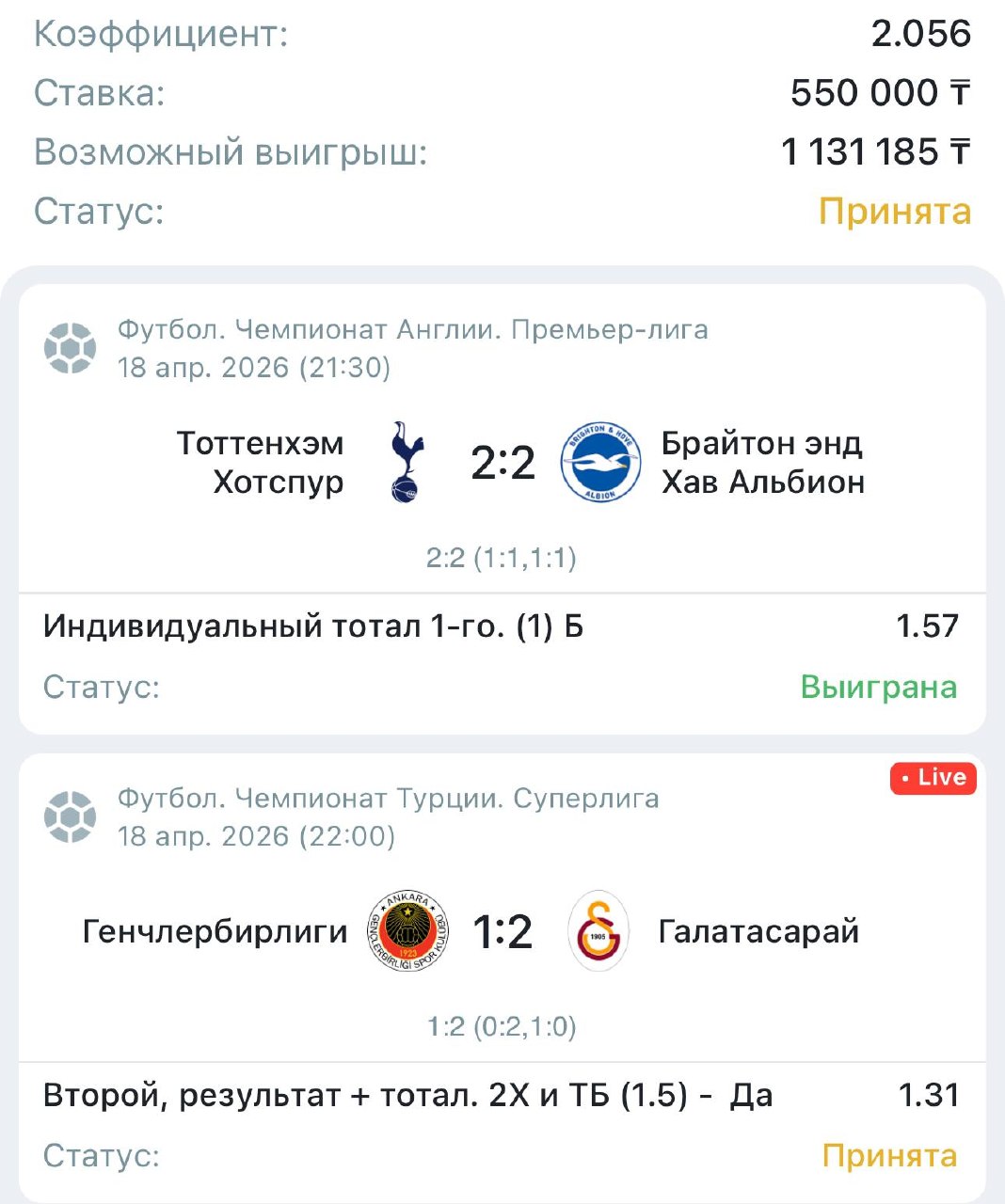Open the live Gençlerbirliği vs Galatasaray match card
The image size is (1005, 1204).
pos(502,932)
